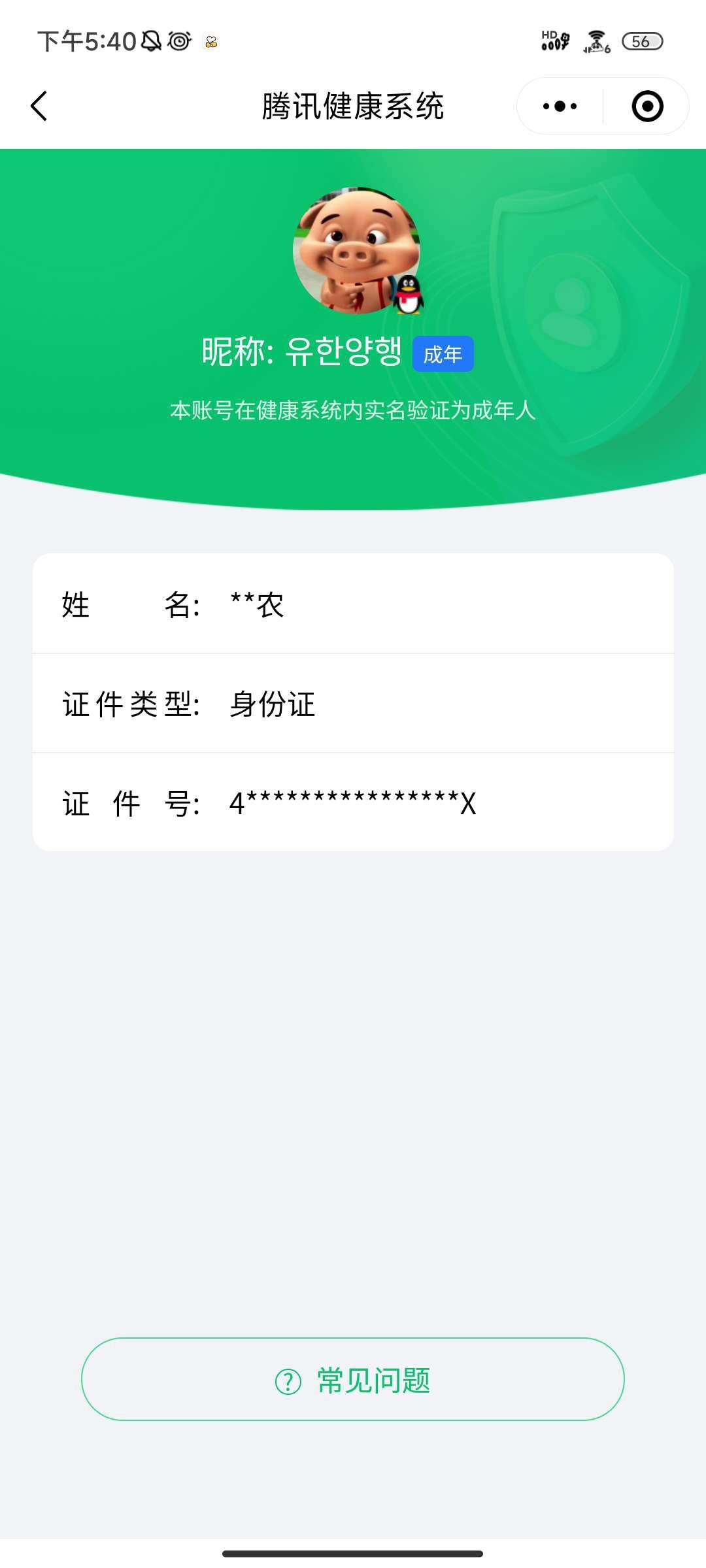Select the 腾讯健康系统 title
The image size is (706, 1568).
pyautogui.click(x=353, y=106)
